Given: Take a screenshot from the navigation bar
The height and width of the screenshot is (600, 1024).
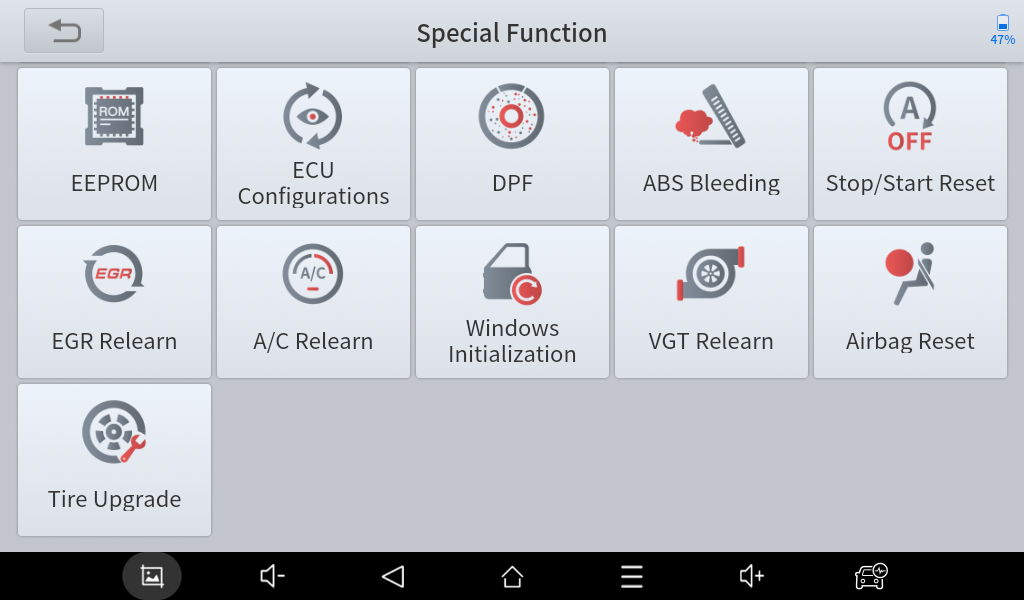Looking at the screenshot, I should 152,576.
